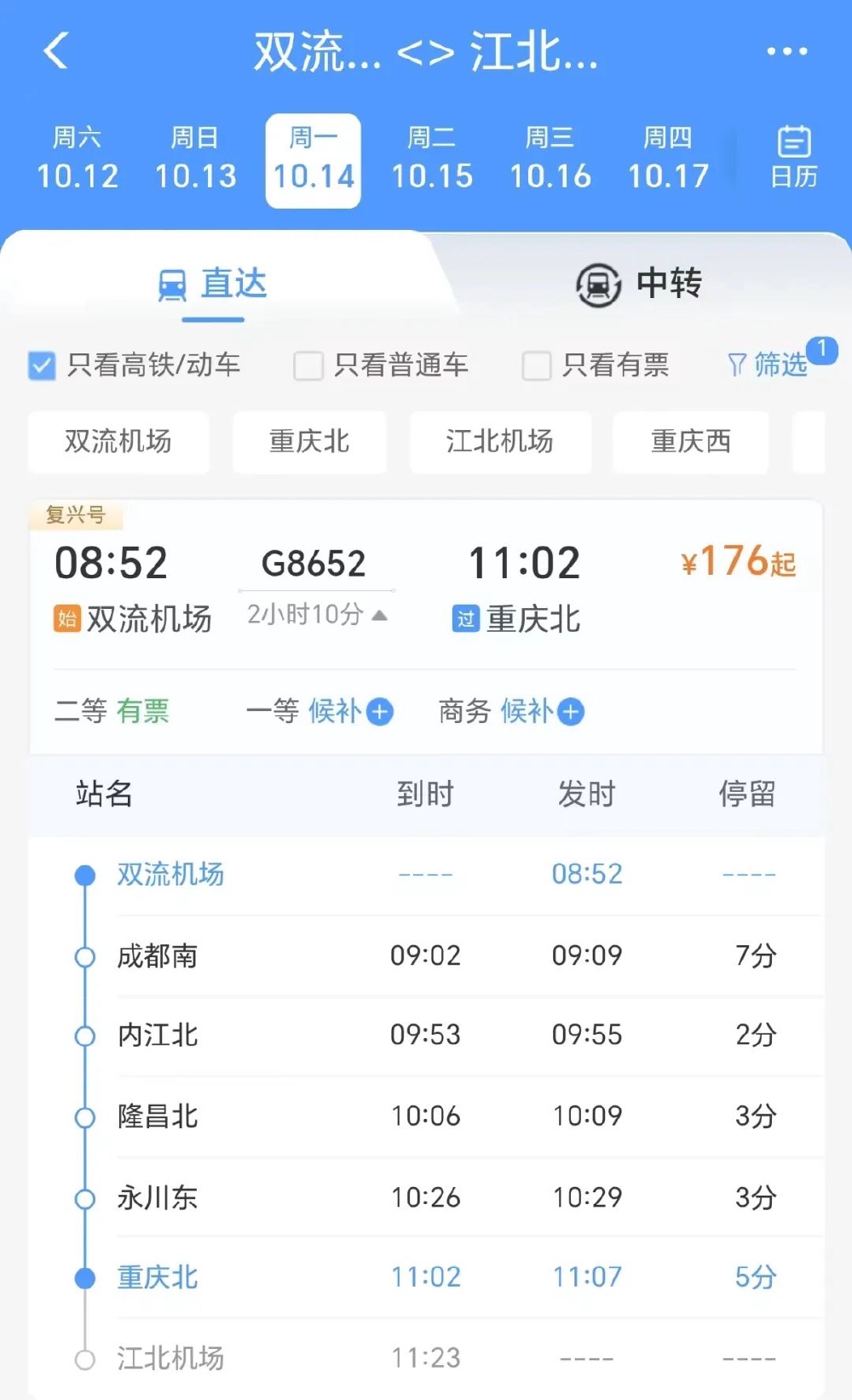The height and width of the screenshot is (1400, 852).
Task: Filter by 江北机场 station chip
Action: [x=500, y=442]
